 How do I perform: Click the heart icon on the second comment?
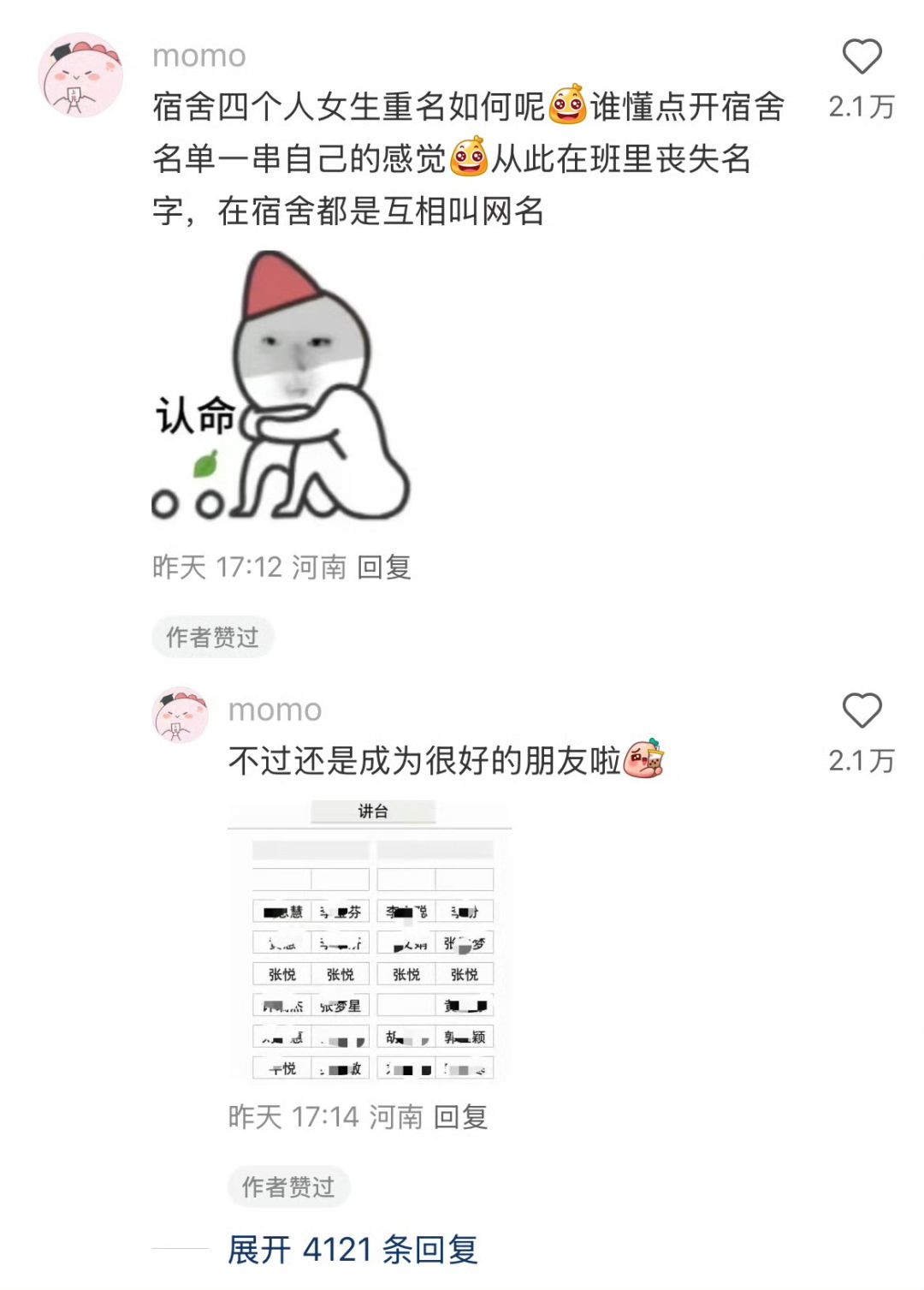coord(864,708)
